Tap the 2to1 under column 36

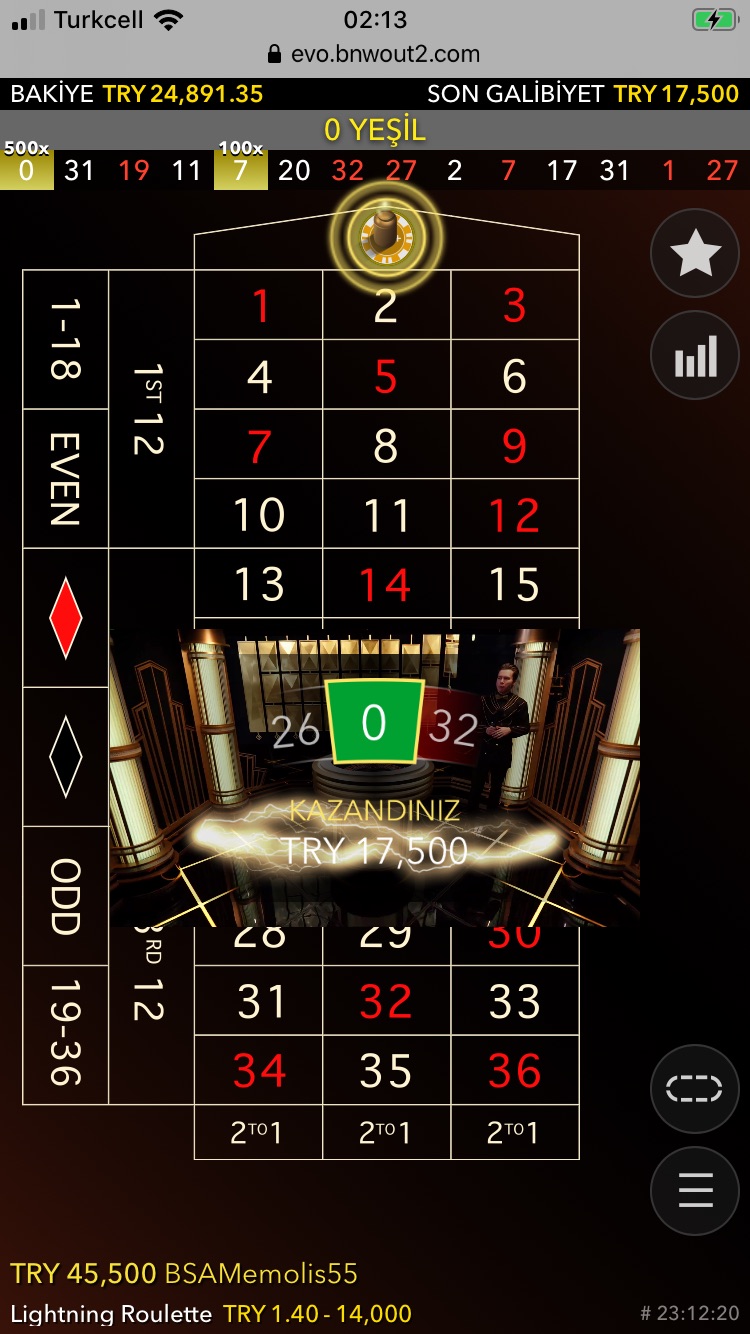tap(515, 1132)
